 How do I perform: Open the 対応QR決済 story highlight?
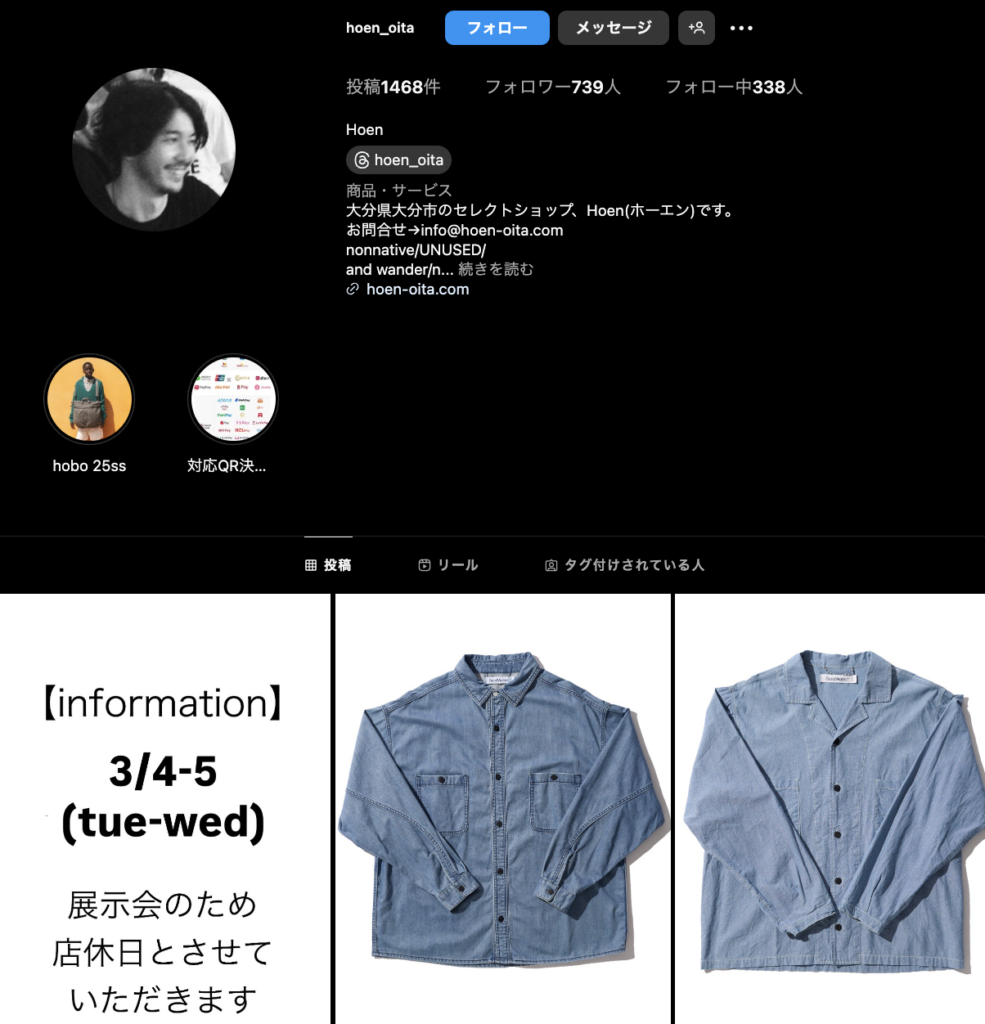233,399
